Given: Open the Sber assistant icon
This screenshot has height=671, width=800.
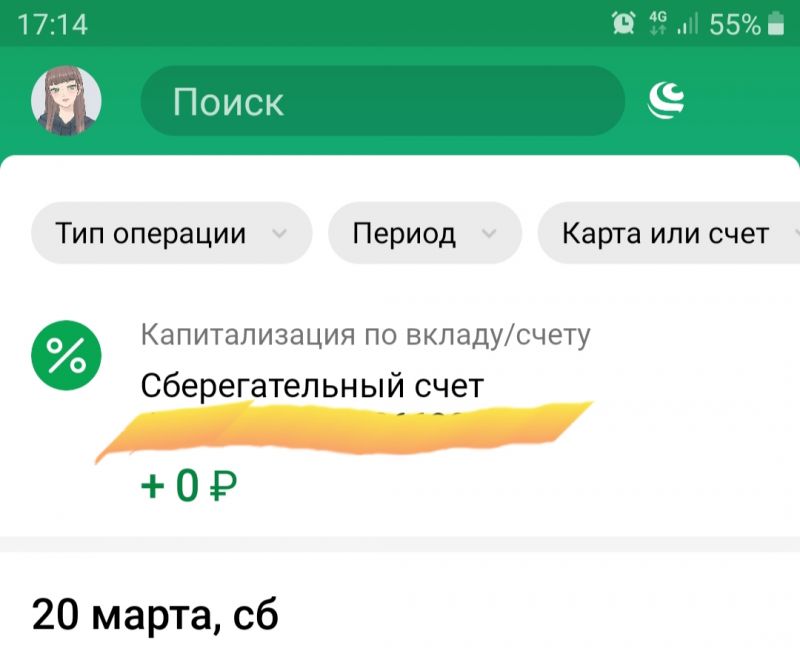Looking at the screenshot, I should point(667,101).
